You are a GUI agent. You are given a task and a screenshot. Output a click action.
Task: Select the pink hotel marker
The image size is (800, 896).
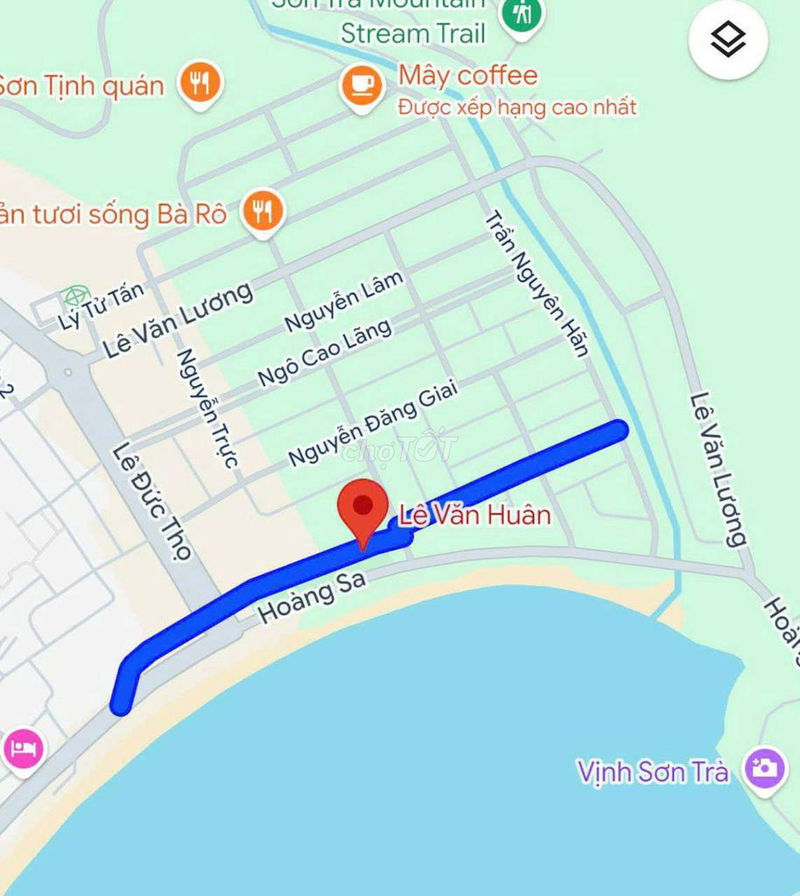23,747
